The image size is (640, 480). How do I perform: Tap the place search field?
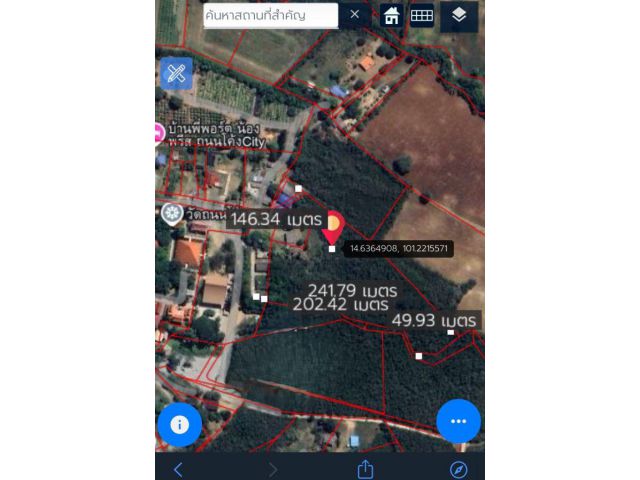pos(270,15)
